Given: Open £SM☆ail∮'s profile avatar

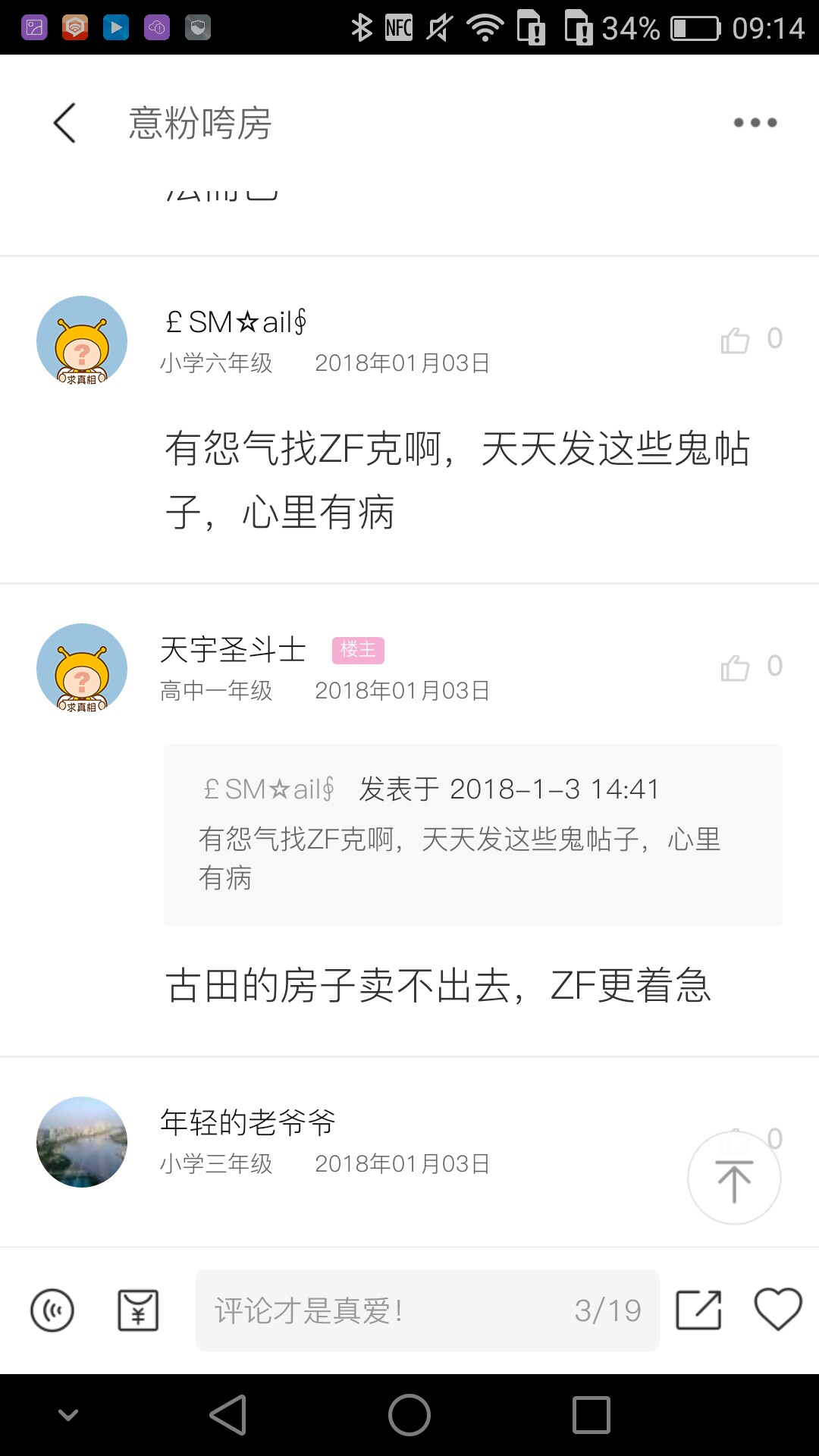Looking at the screenshot, I should 82,340.
